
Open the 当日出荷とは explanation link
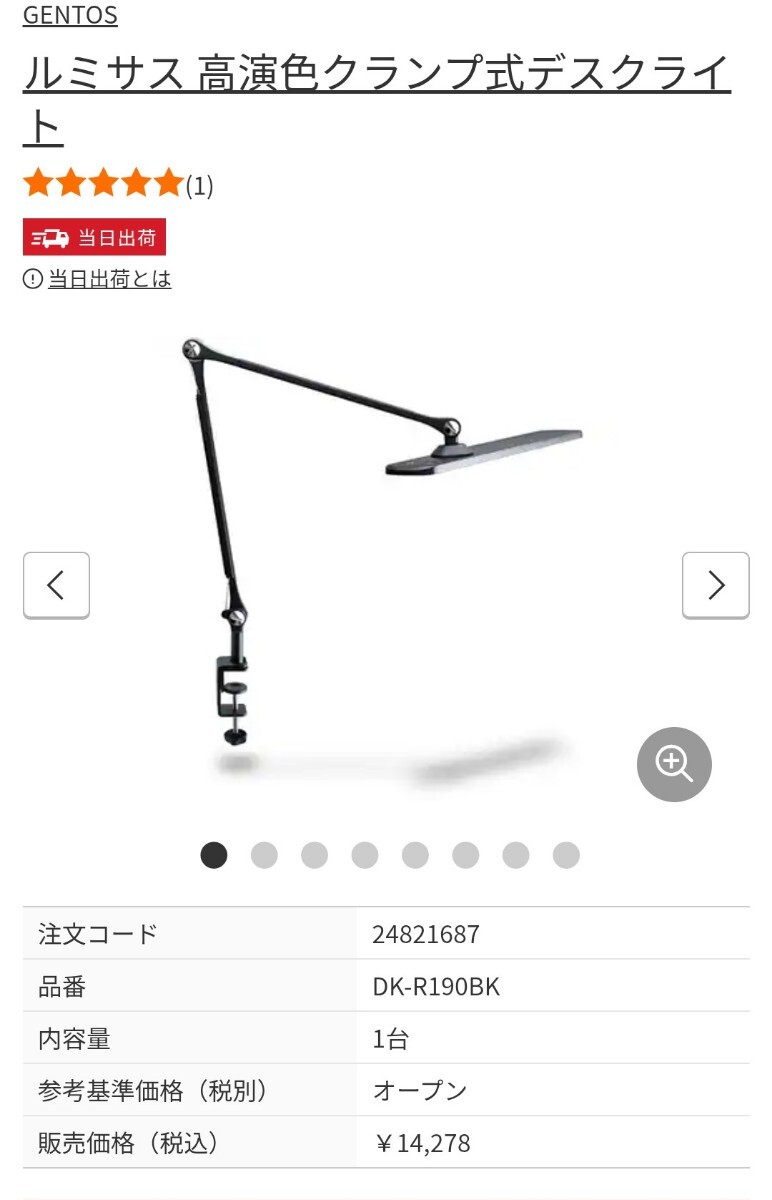coord(110,279)
